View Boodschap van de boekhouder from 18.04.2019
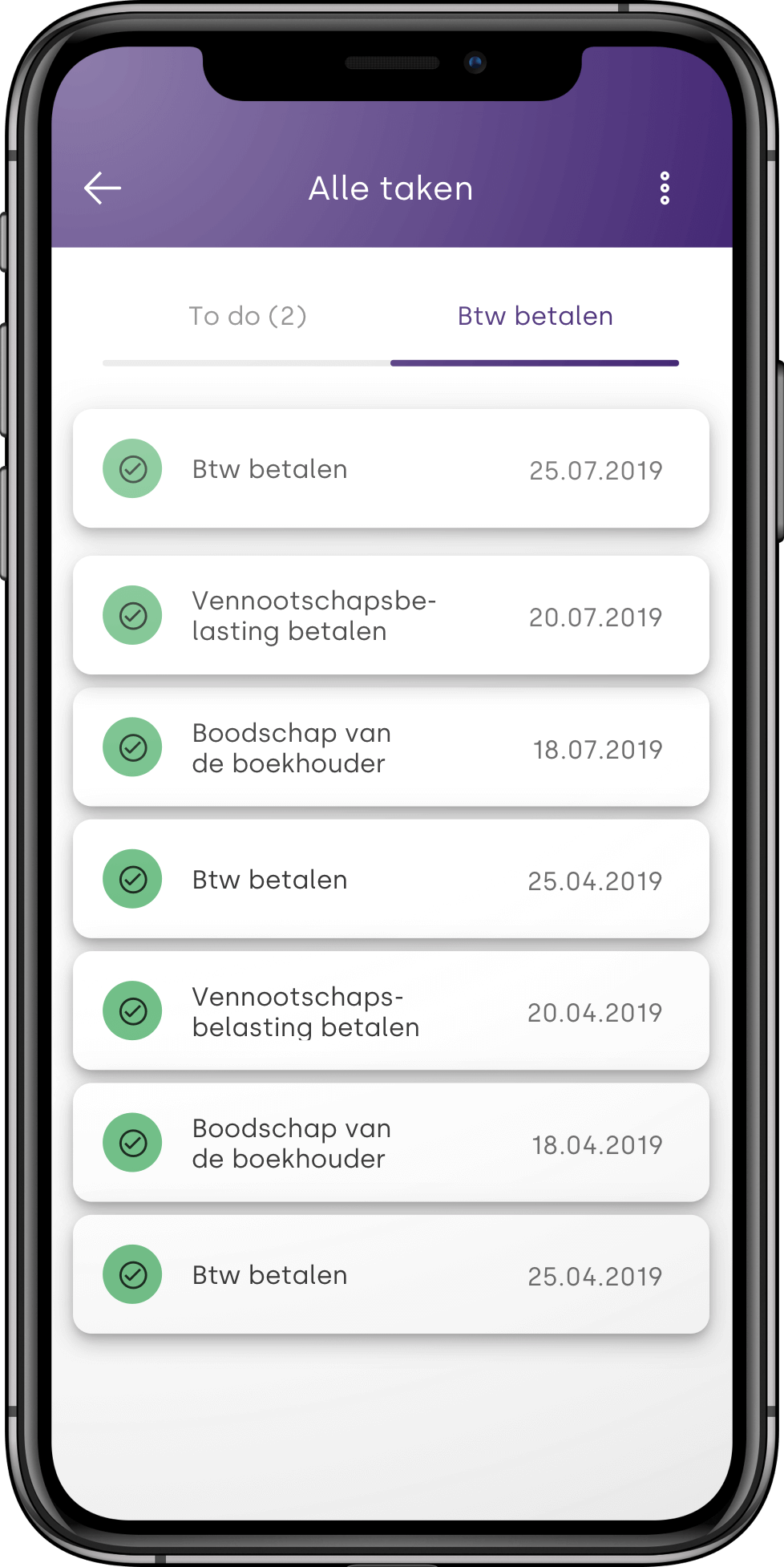This screenshot has width=784, height=1567. click(x=391, y=1143)
